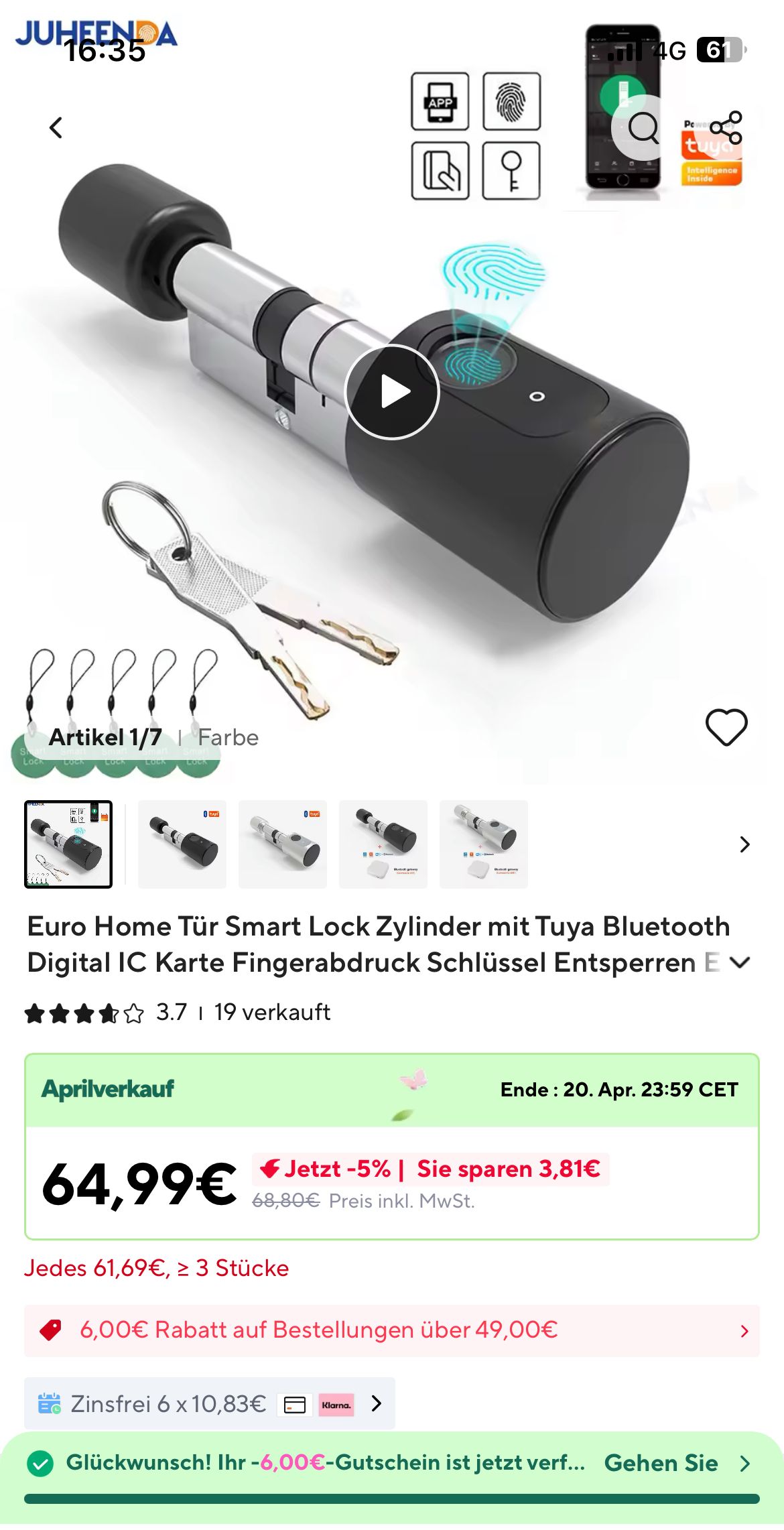Tap Gehen Sie on the Gutschein banner
The width and height of the screenshot is (784, 1530).
point(675,1463)
